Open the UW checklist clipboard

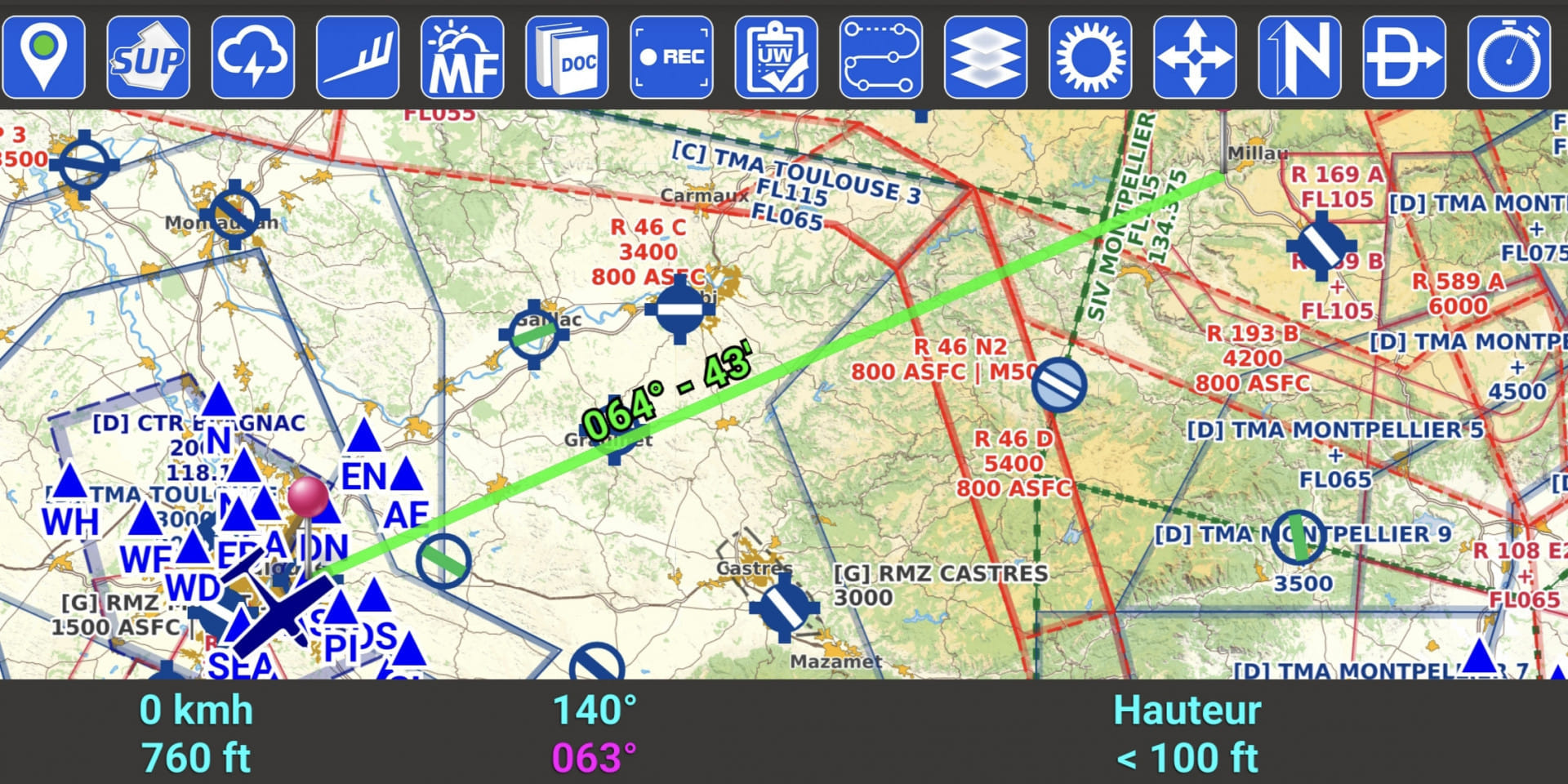pos(776,57)
